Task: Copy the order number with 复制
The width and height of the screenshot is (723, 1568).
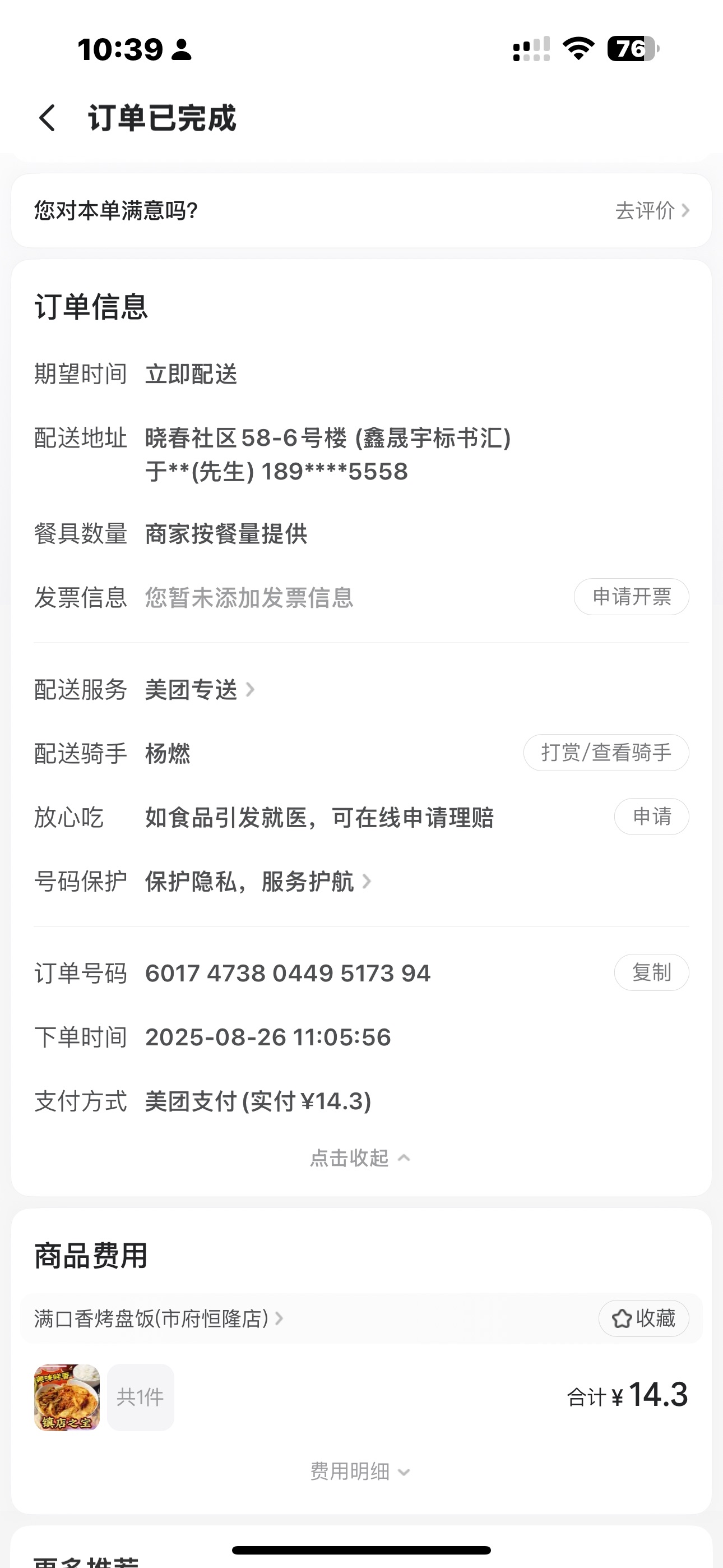Action: point(651,972)
